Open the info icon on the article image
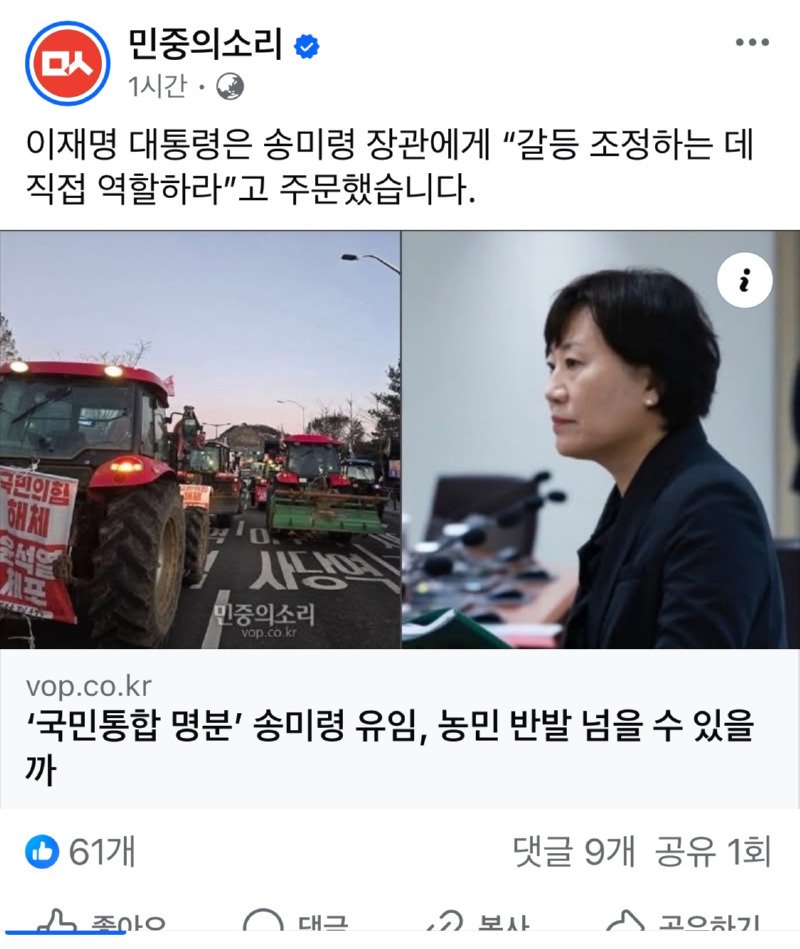The width and height of the screenshot is (800, 949). (744, 282)
